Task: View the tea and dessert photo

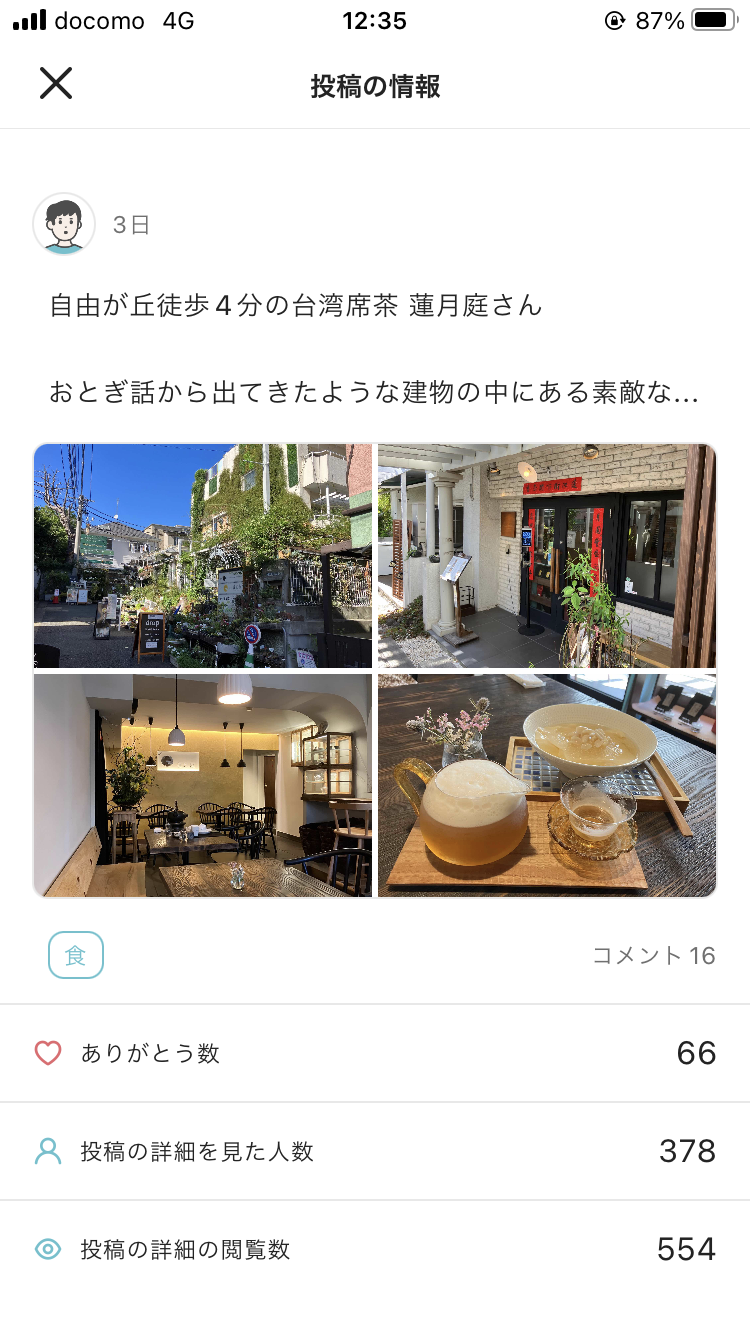Action: coord(547,785)
